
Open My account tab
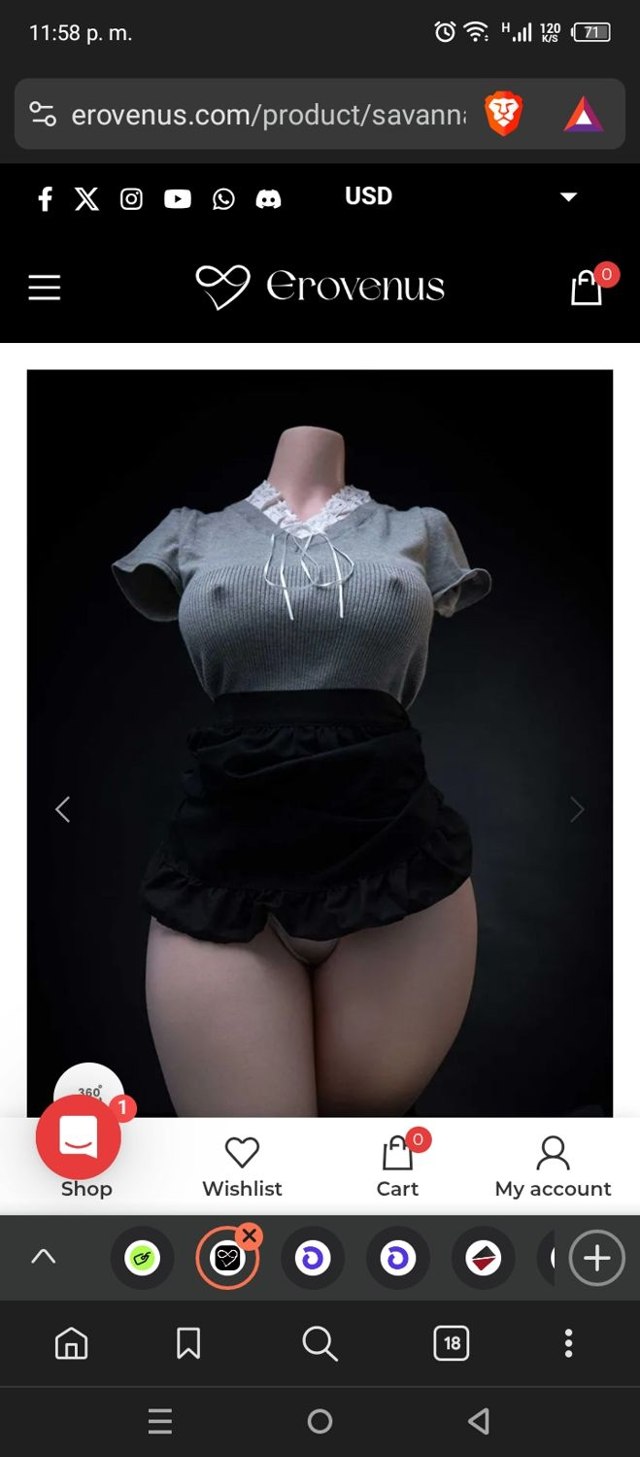552,1166
